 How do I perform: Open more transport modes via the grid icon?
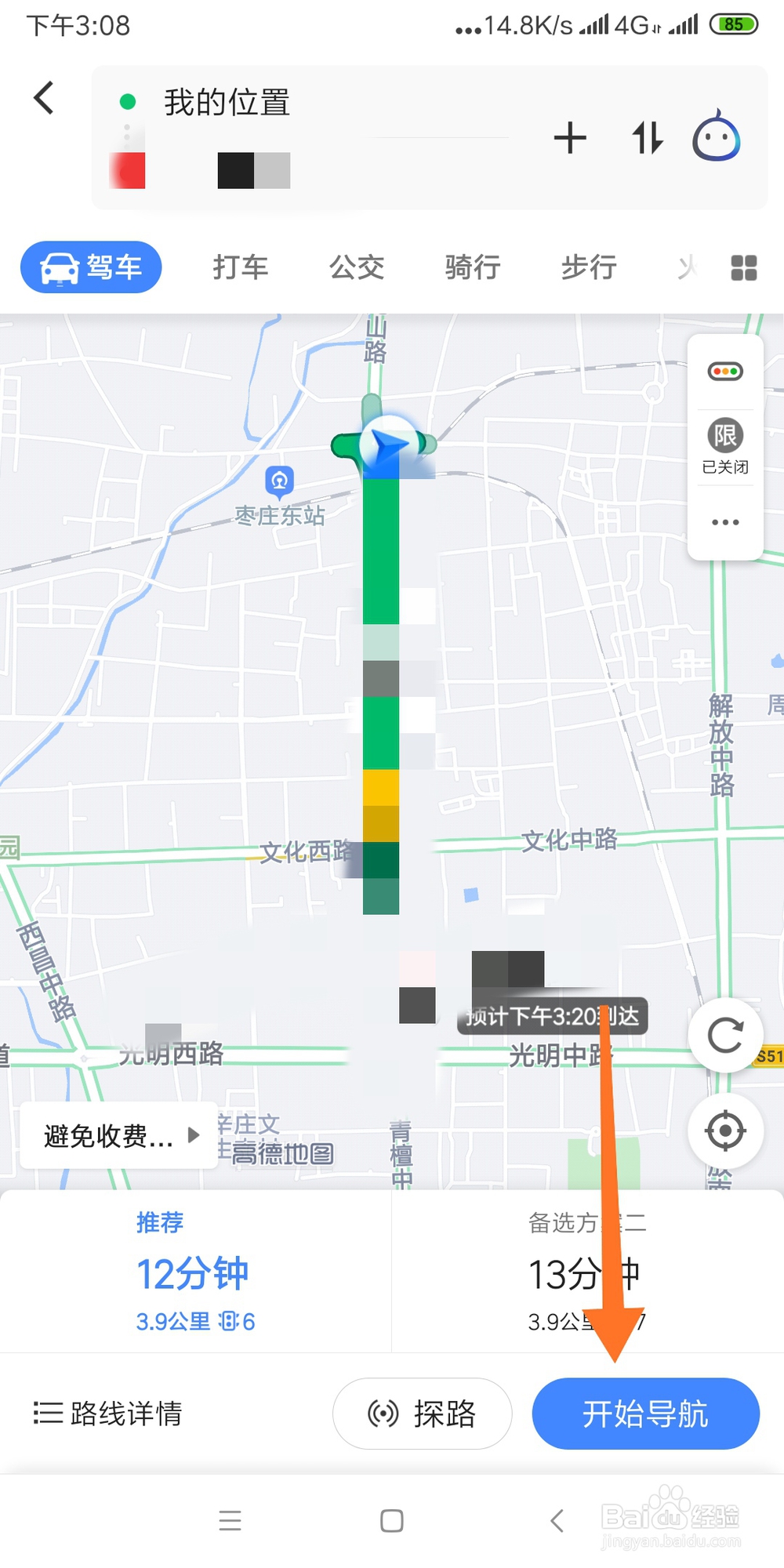point(742,267)
